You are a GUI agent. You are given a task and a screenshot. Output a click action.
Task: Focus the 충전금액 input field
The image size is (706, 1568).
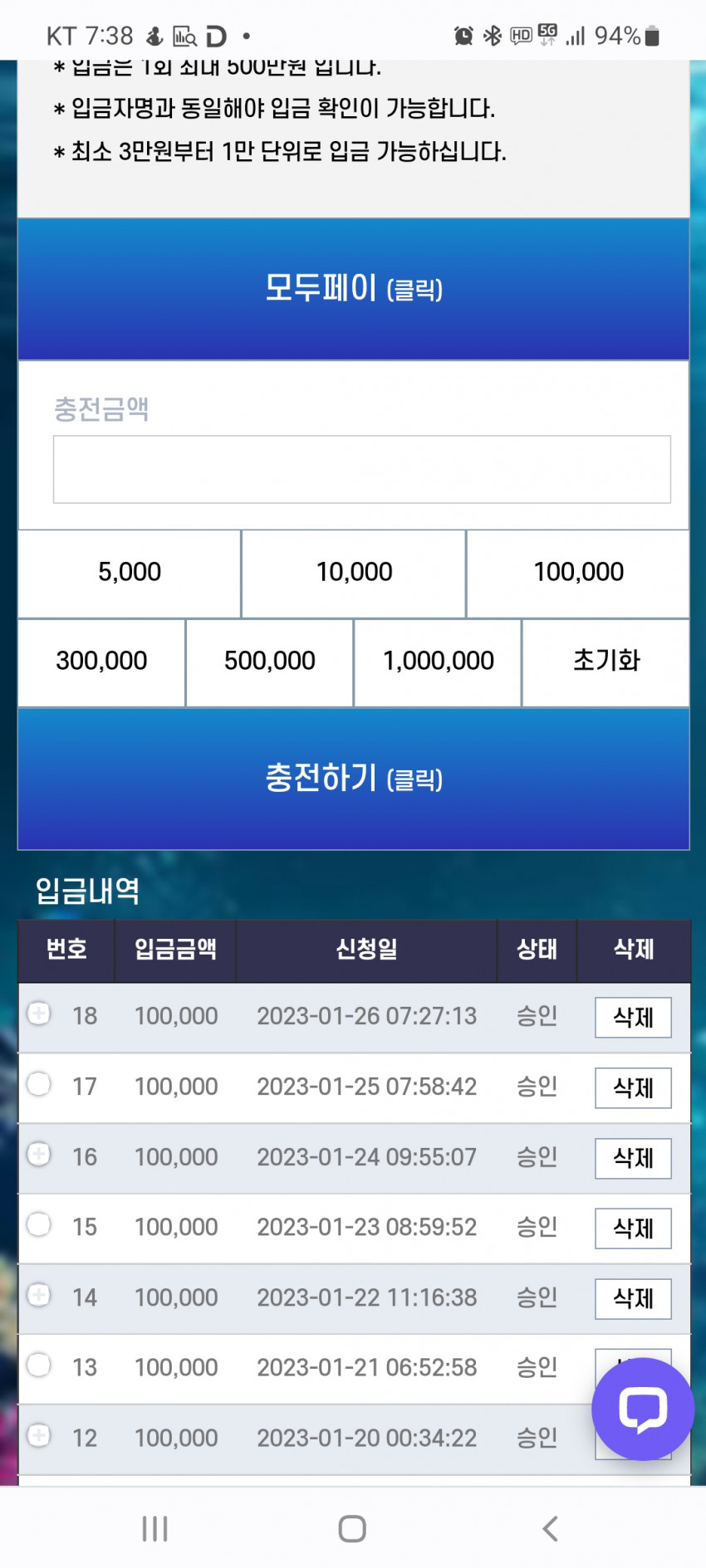[361, 469]
